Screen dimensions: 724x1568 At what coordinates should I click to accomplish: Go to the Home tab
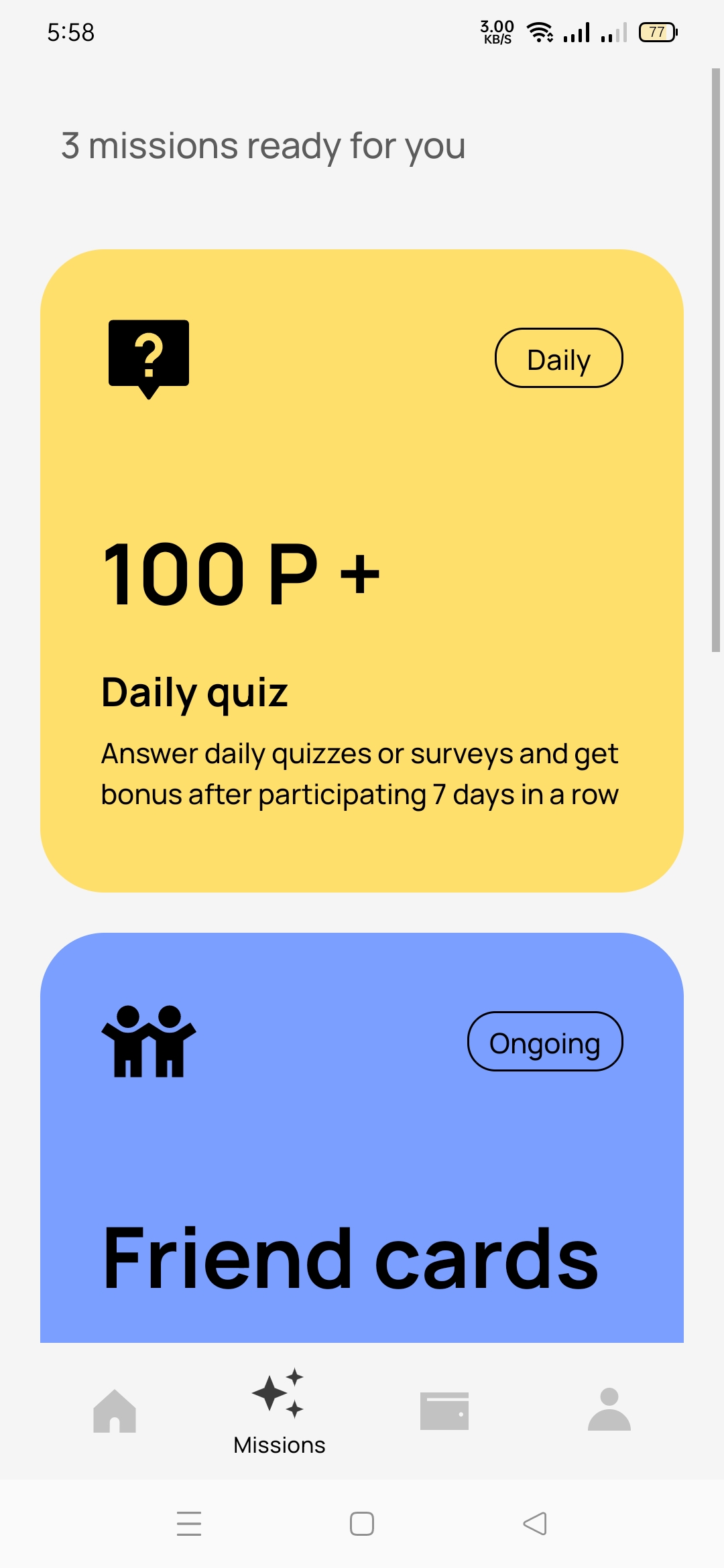115,1411
